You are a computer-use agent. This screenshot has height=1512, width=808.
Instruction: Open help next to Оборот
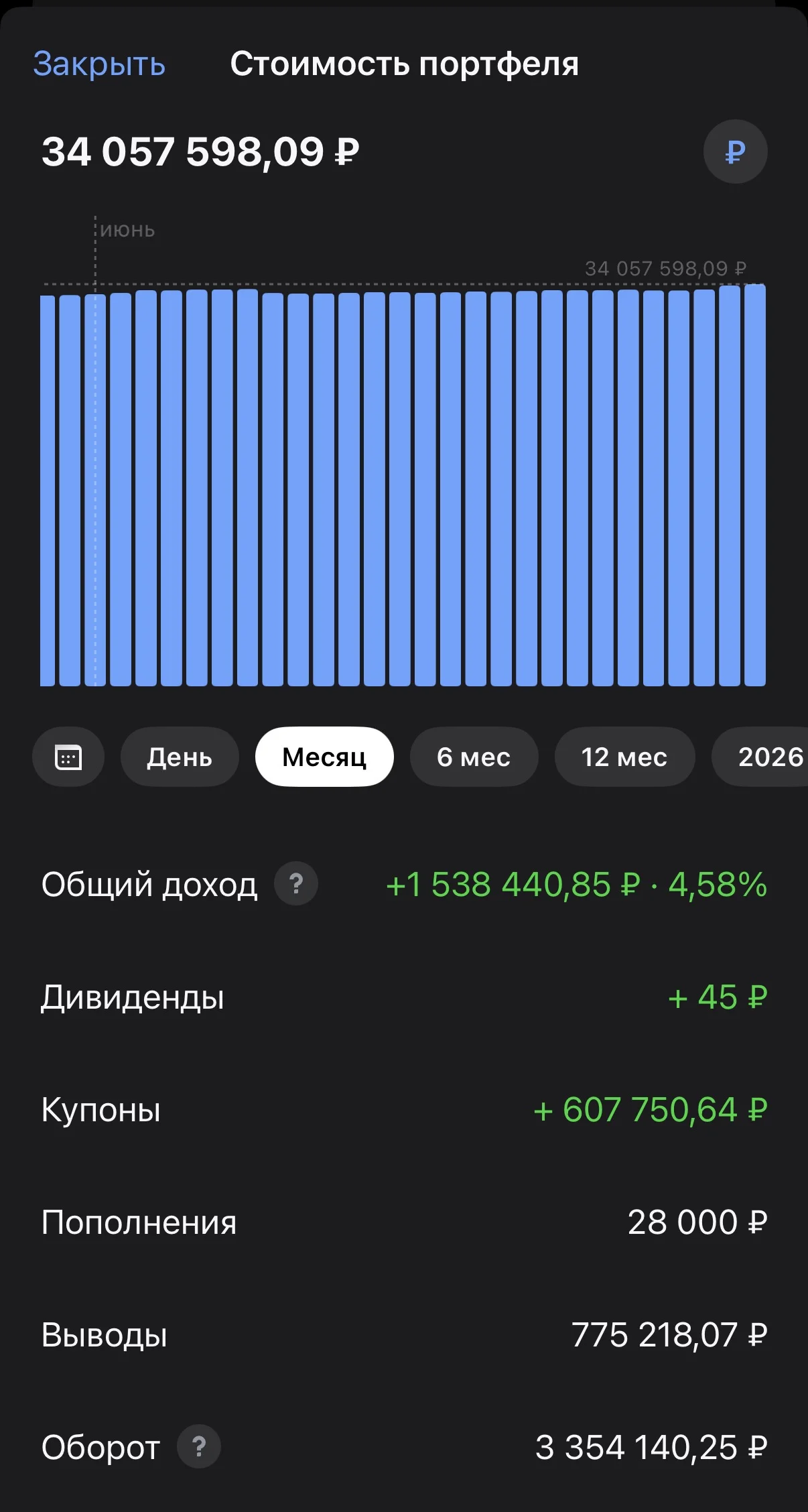(x=199, y=1446)
